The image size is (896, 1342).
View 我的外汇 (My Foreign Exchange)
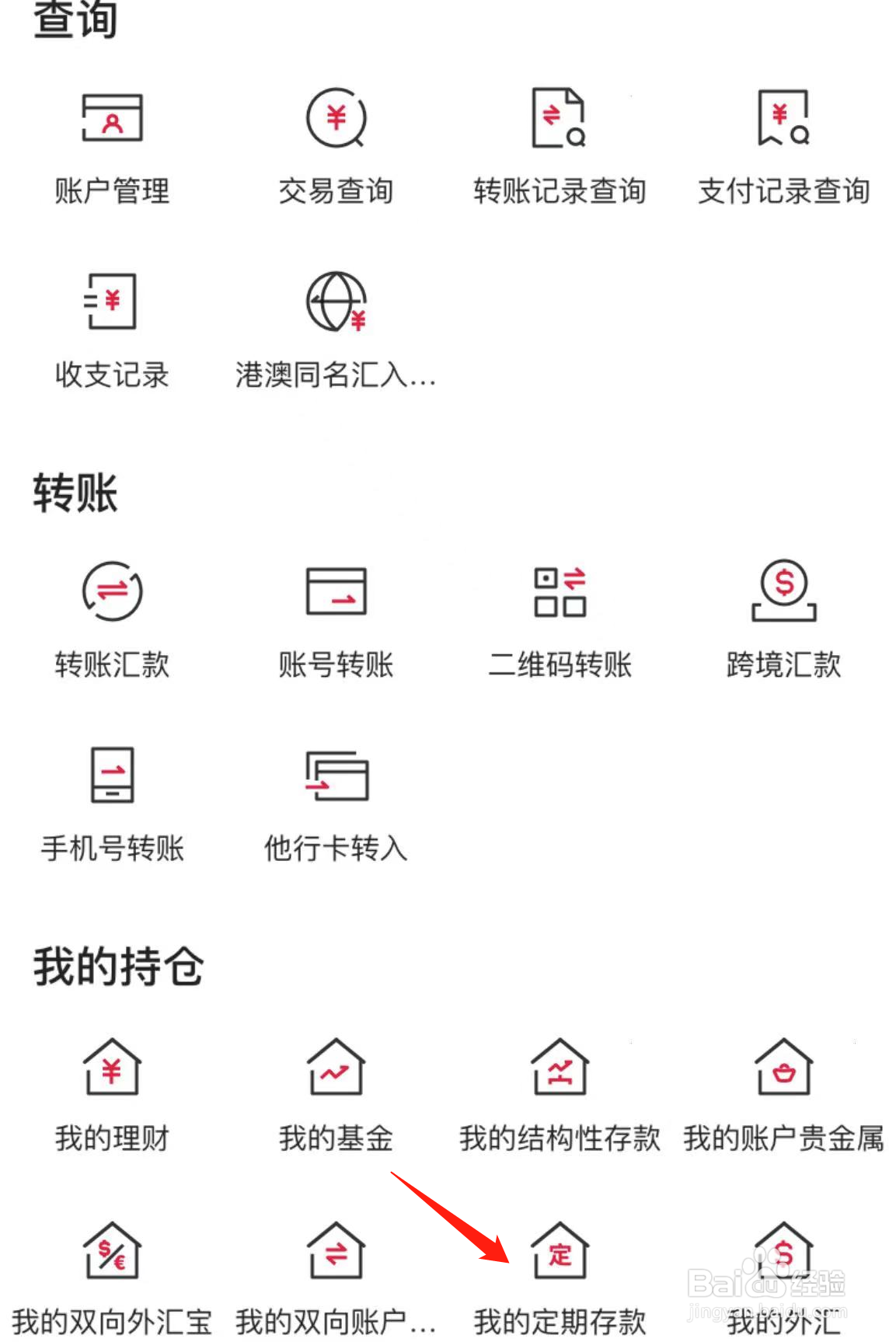pyautogui.click(x=783, y=1282)
